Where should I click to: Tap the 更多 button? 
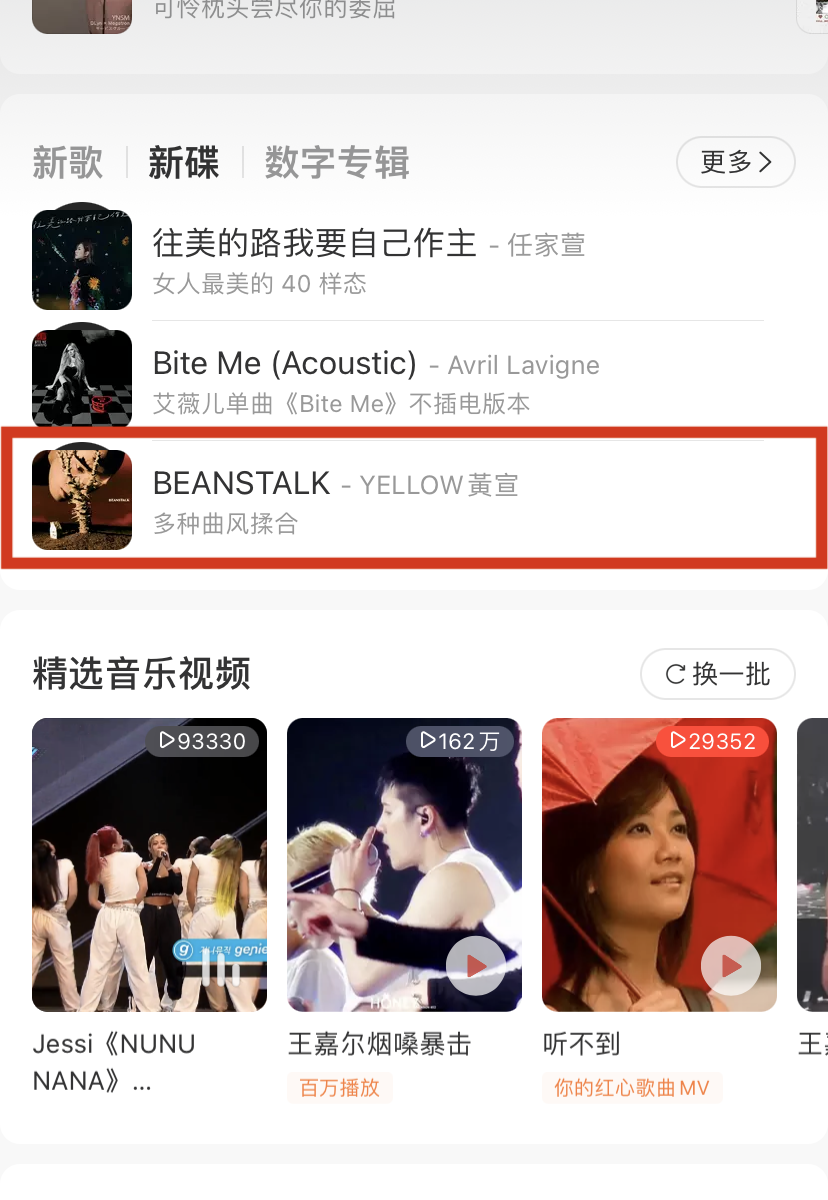pyautogui.click(x=735, y=162)
